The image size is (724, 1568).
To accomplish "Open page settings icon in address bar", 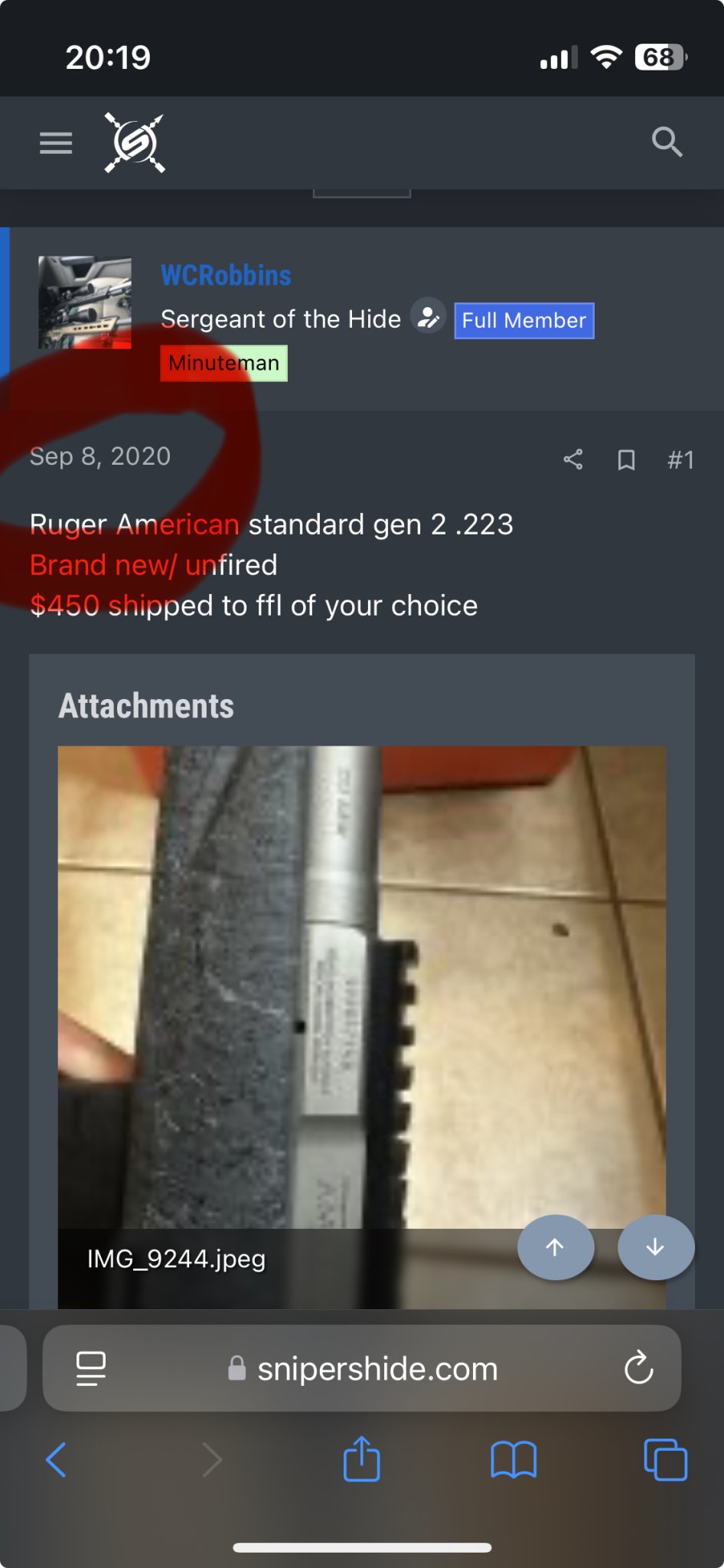I will tap(91, 1368).
